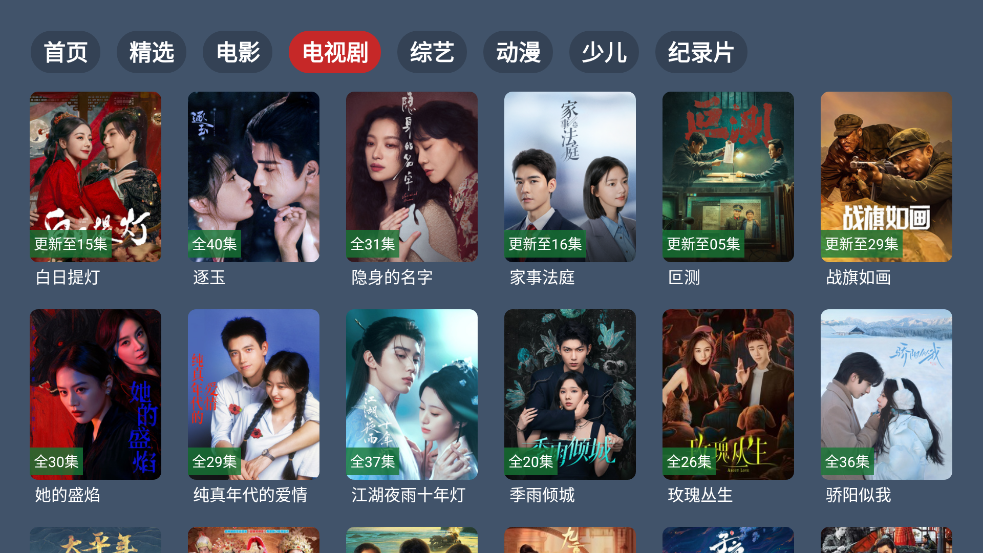Open the drama 叵测
The height and width of the screenshot is (553, 983).
(727, 177)
